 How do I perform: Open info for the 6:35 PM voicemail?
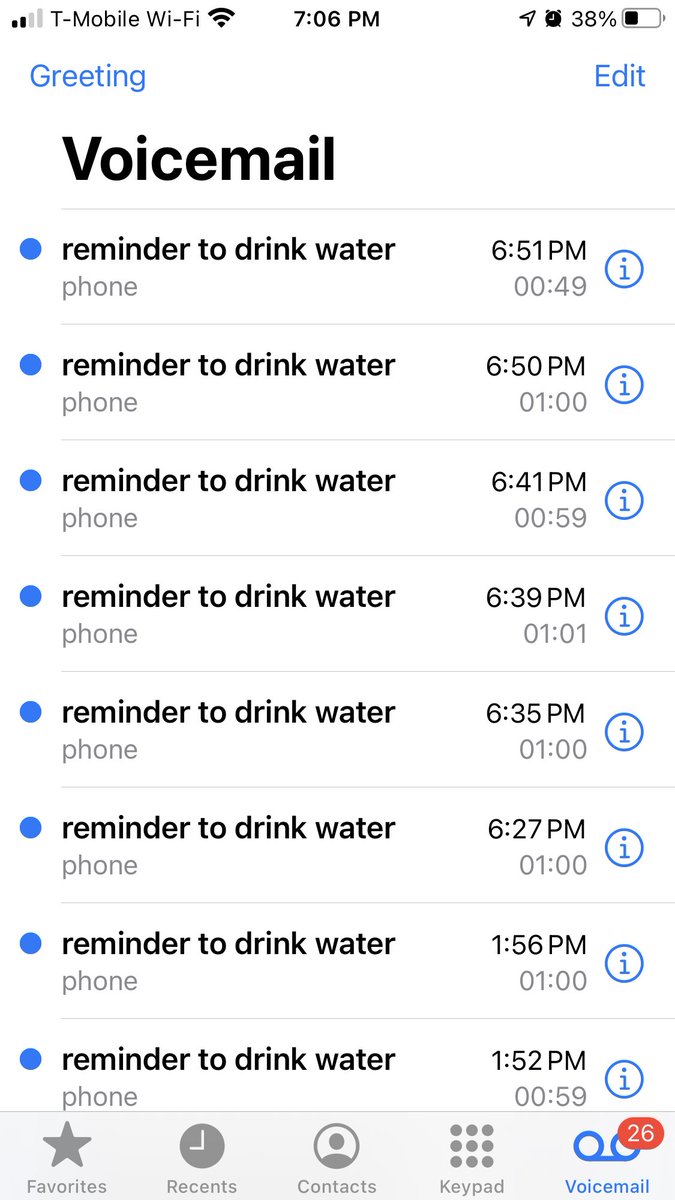[x=625, y=732]
